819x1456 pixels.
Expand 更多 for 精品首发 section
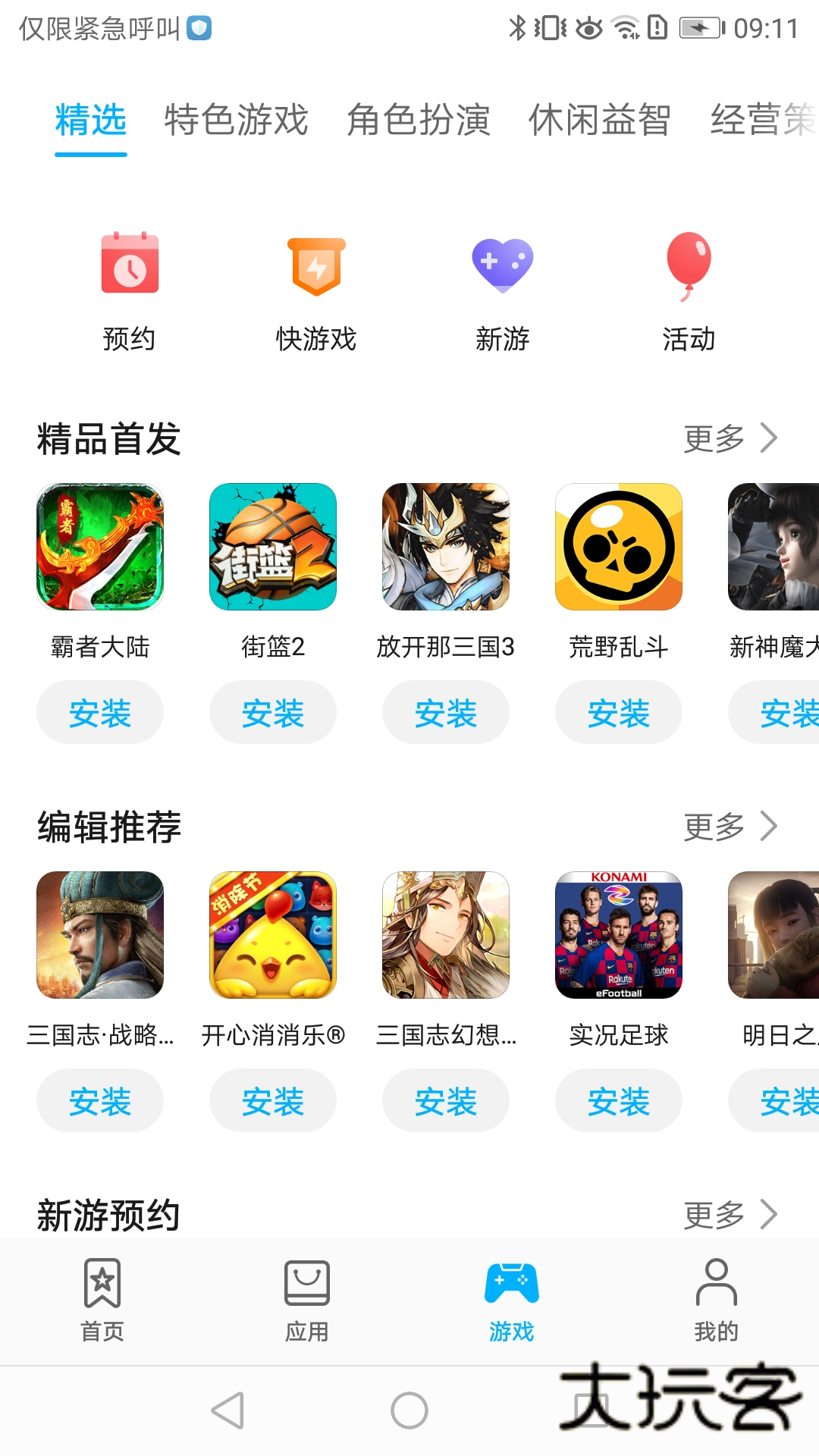coord(730,438)
